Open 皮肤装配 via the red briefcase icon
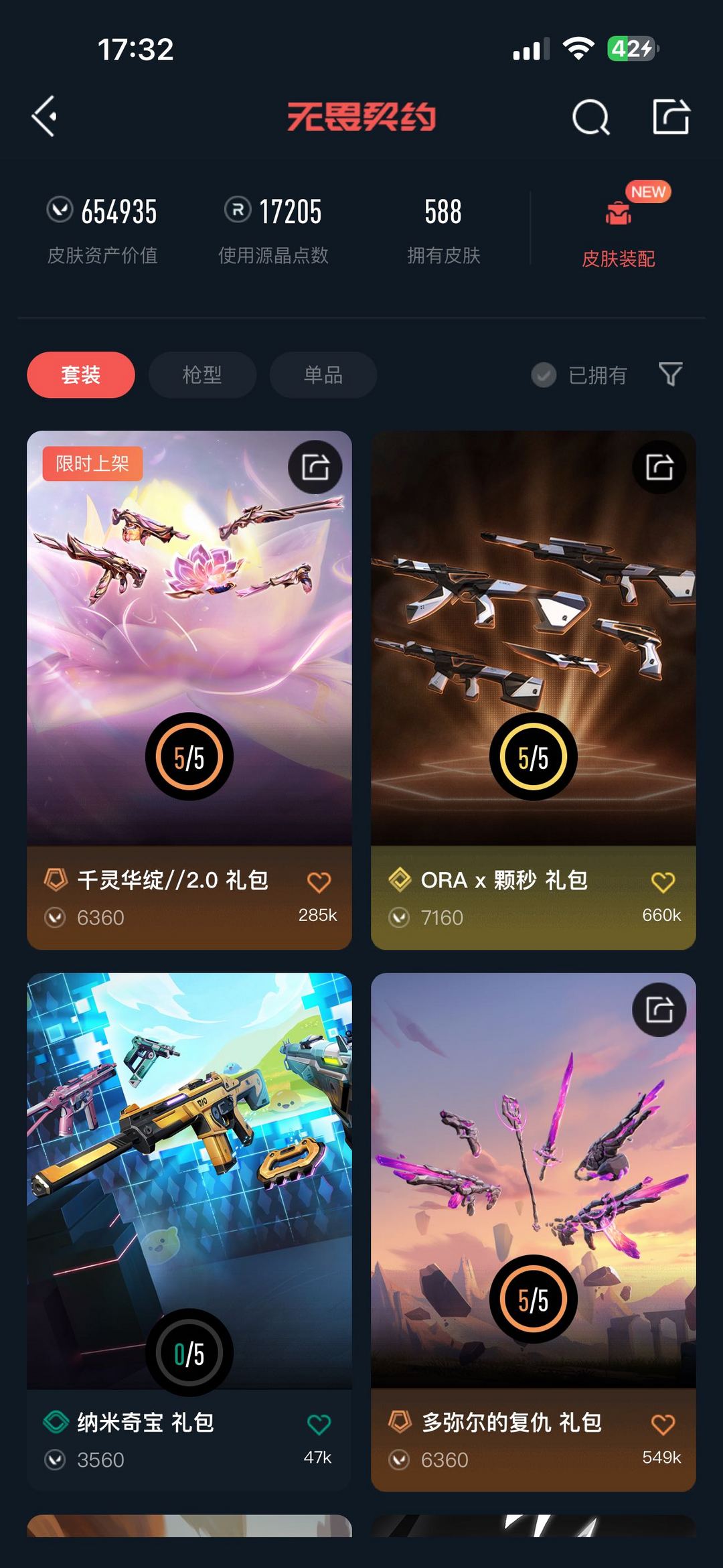The height and width of the screenshot is (1568, 723). coord(618,213)
